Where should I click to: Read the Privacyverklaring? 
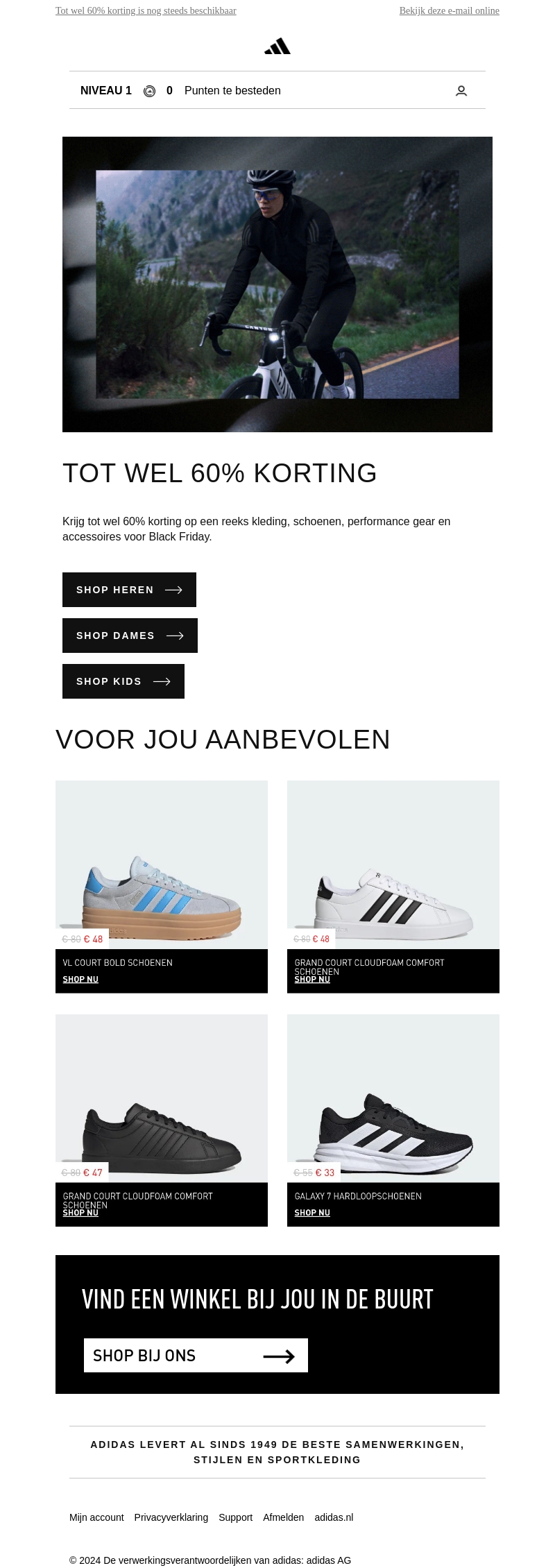171,1517
